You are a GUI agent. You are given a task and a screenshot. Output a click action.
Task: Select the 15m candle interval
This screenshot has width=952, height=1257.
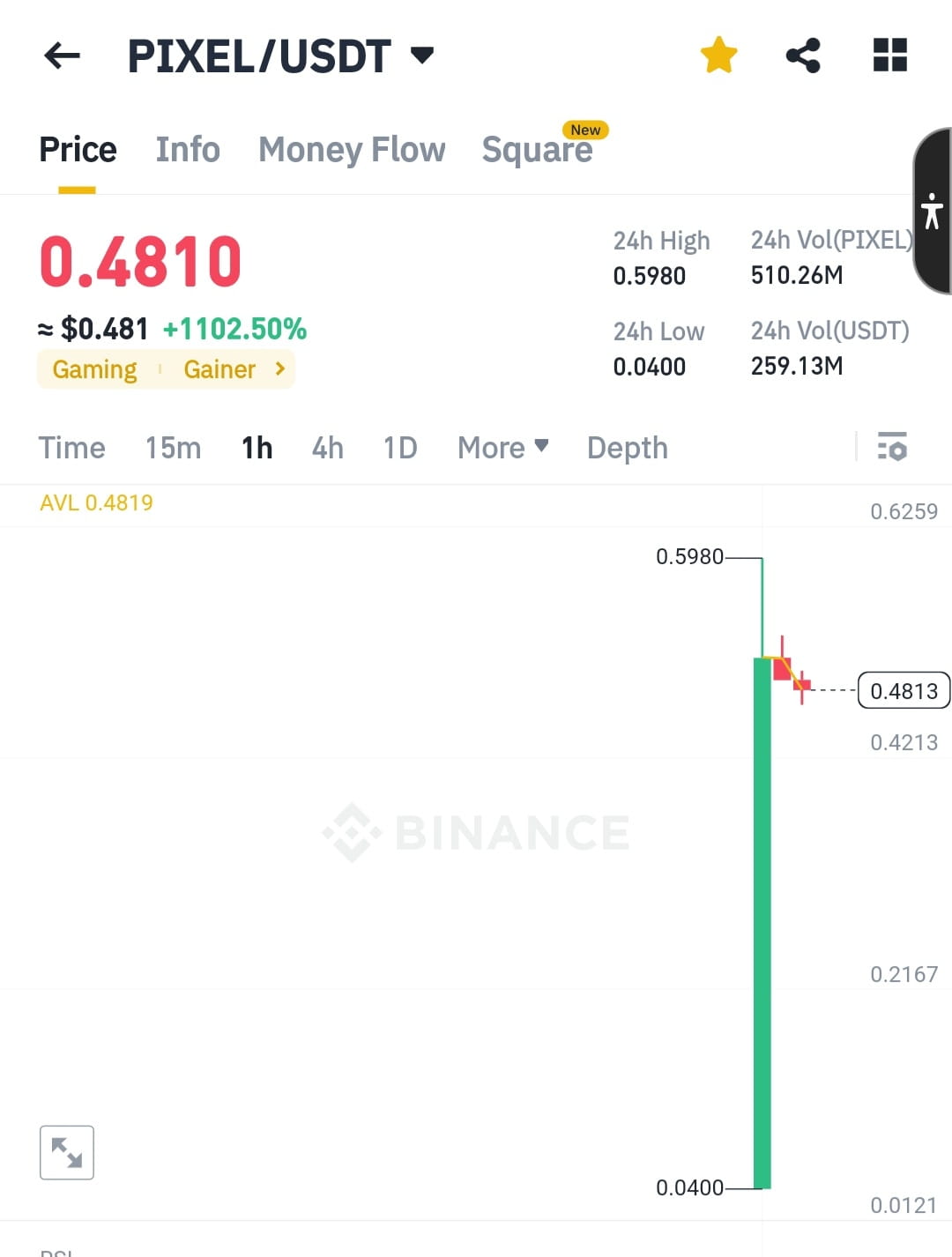click(173, 448)
